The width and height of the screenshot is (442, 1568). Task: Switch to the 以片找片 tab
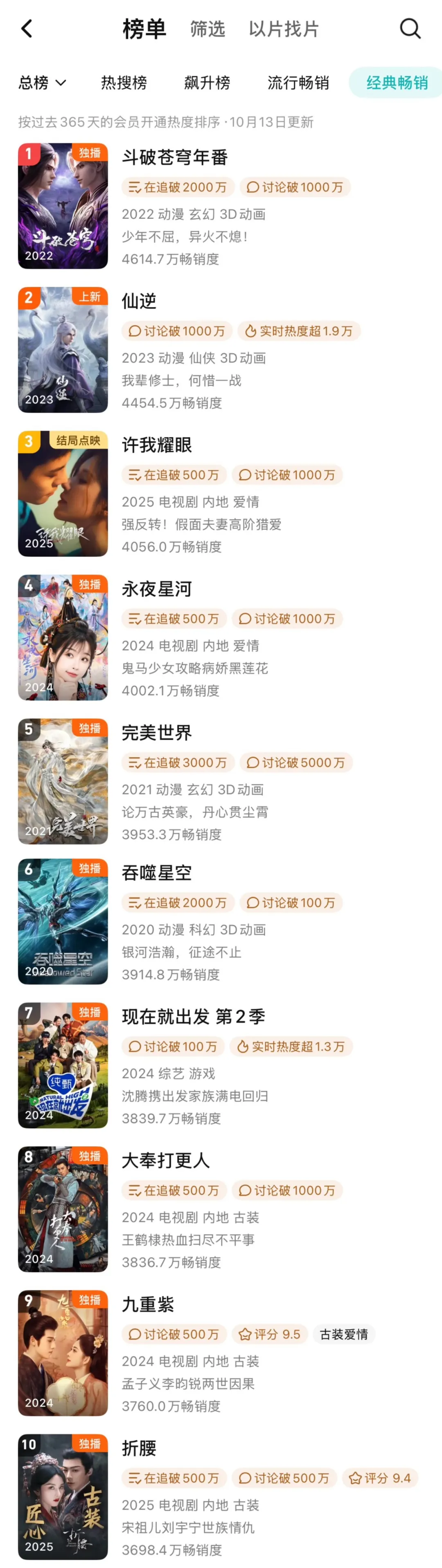[x=284, y=29]
